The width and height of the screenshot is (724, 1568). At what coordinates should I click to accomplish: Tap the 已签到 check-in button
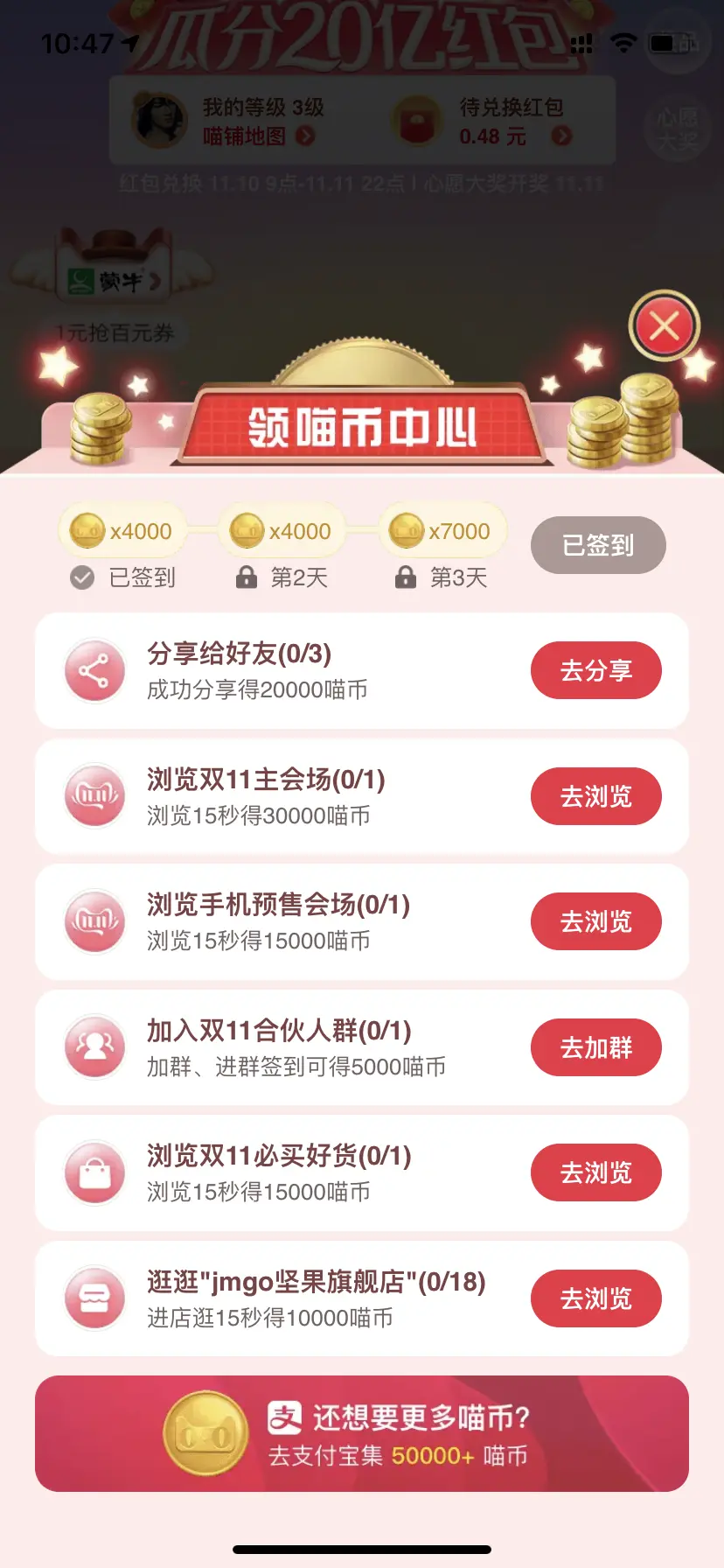598,545
